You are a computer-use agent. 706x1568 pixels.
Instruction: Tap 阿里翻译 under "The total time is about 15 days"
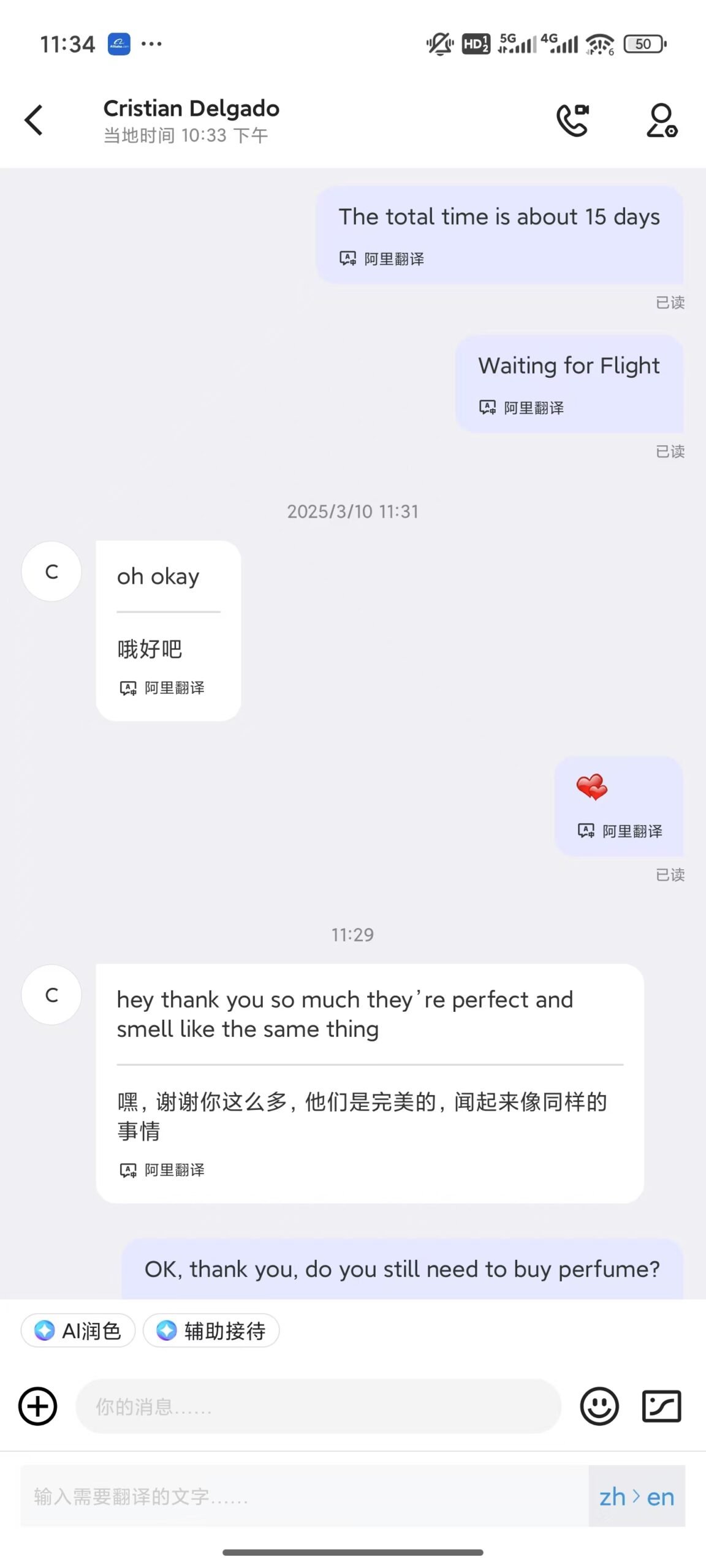point(382,259)
